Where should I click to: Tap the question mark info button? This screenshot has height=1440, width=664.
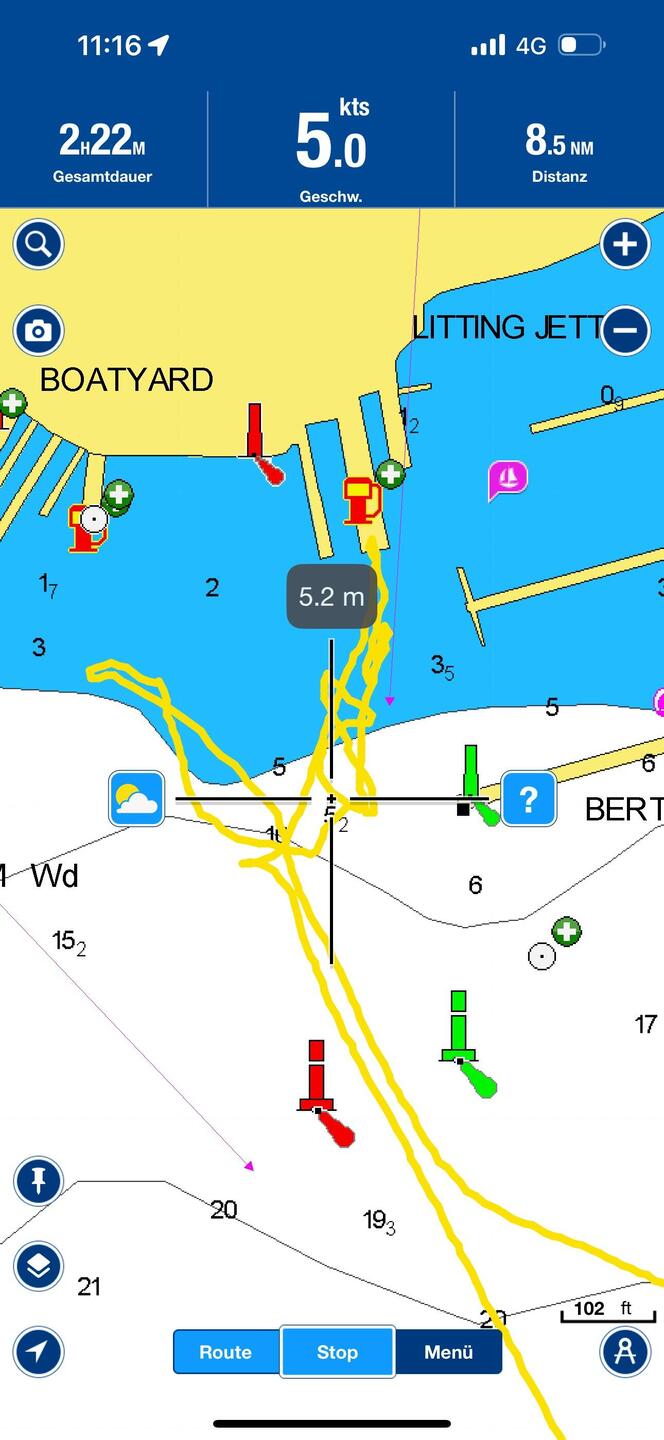[528, 798]
